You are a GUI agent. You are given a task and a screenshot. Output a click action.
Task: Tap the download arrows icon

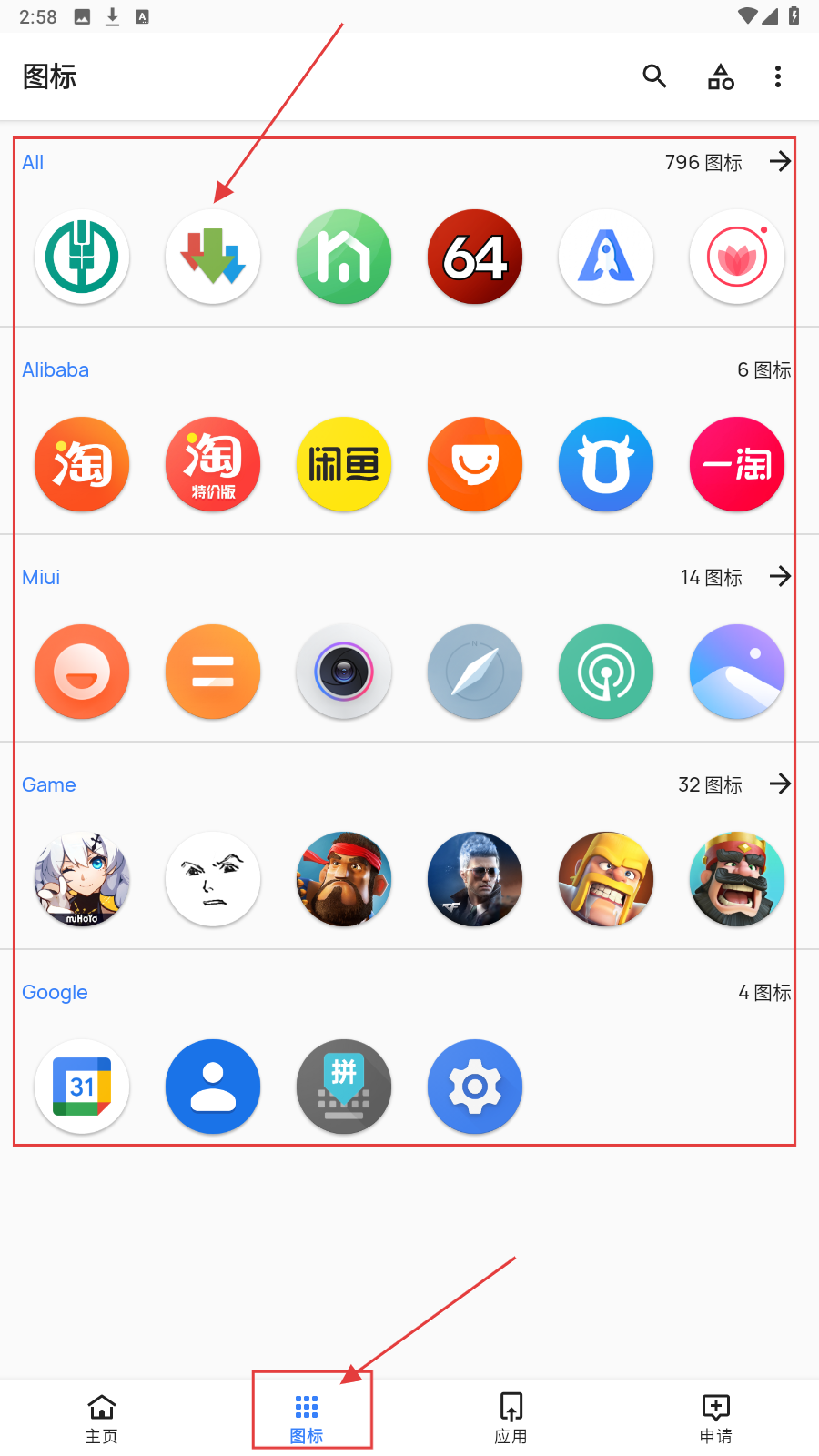coord(213,257)
